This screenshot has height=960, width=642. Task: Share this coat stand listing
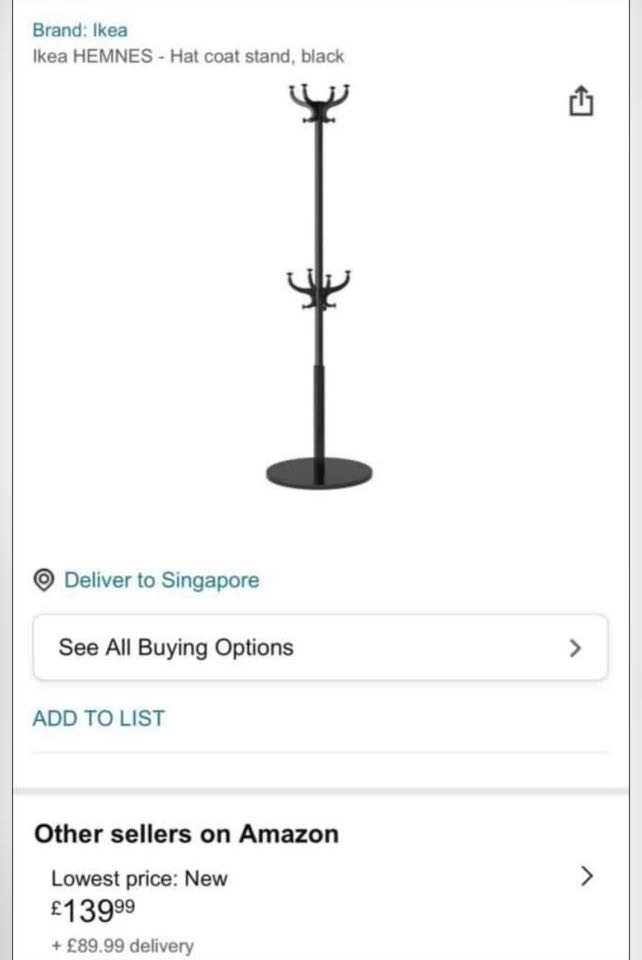coord(581,102)
